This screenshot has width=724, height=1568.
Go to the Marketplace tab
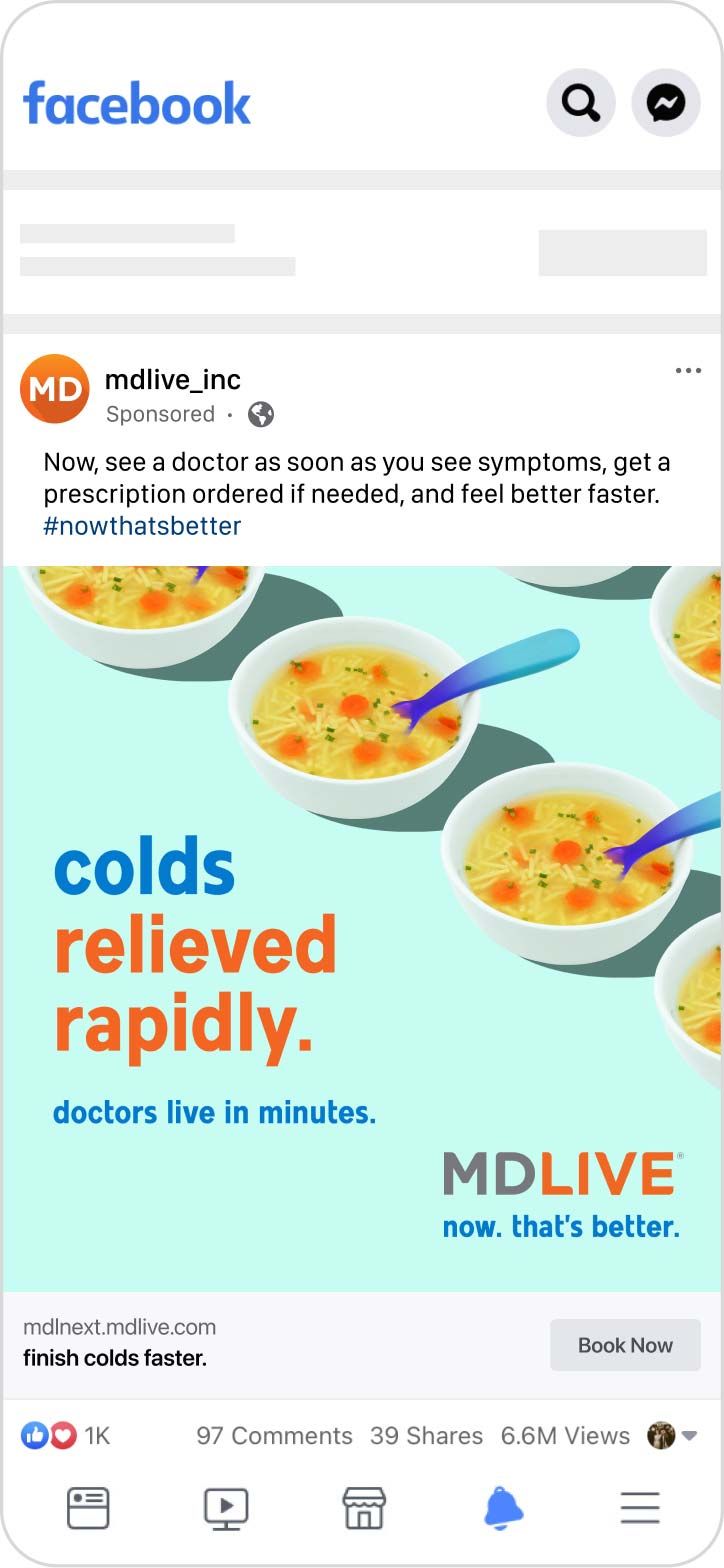click(x=364, y=1508)
